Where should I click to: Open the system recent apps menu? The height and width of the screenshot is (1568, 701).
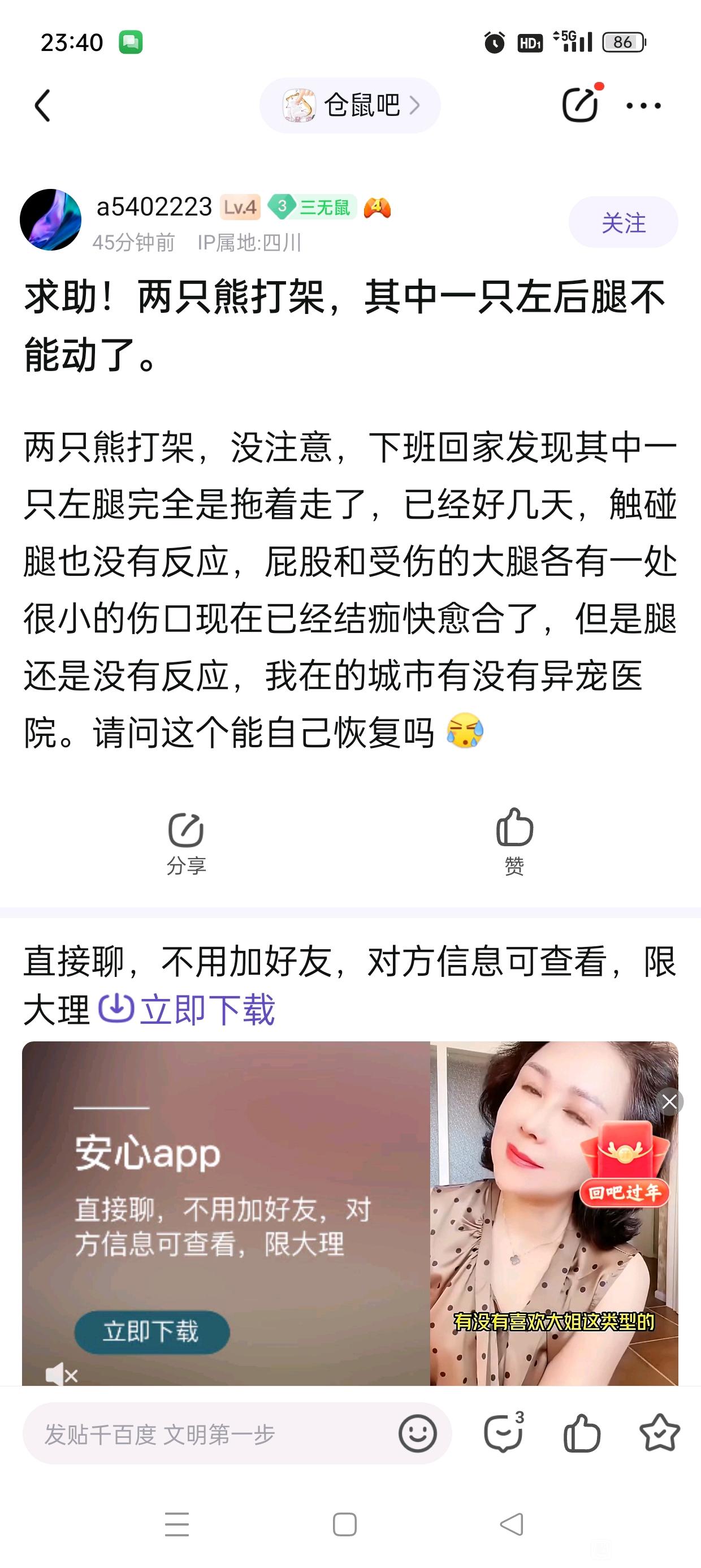177,1525
